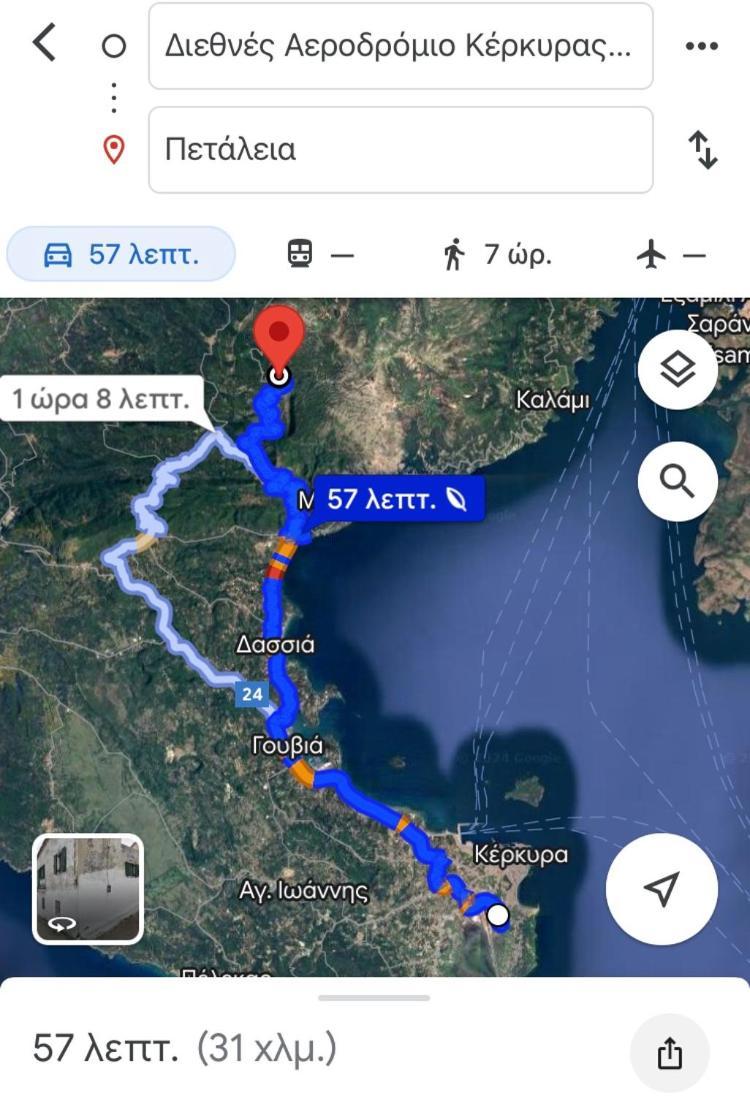Viewport: 750px width, 1096px height.
Task: Edit destination field Πετάλεια
Action: pos(400,150)
